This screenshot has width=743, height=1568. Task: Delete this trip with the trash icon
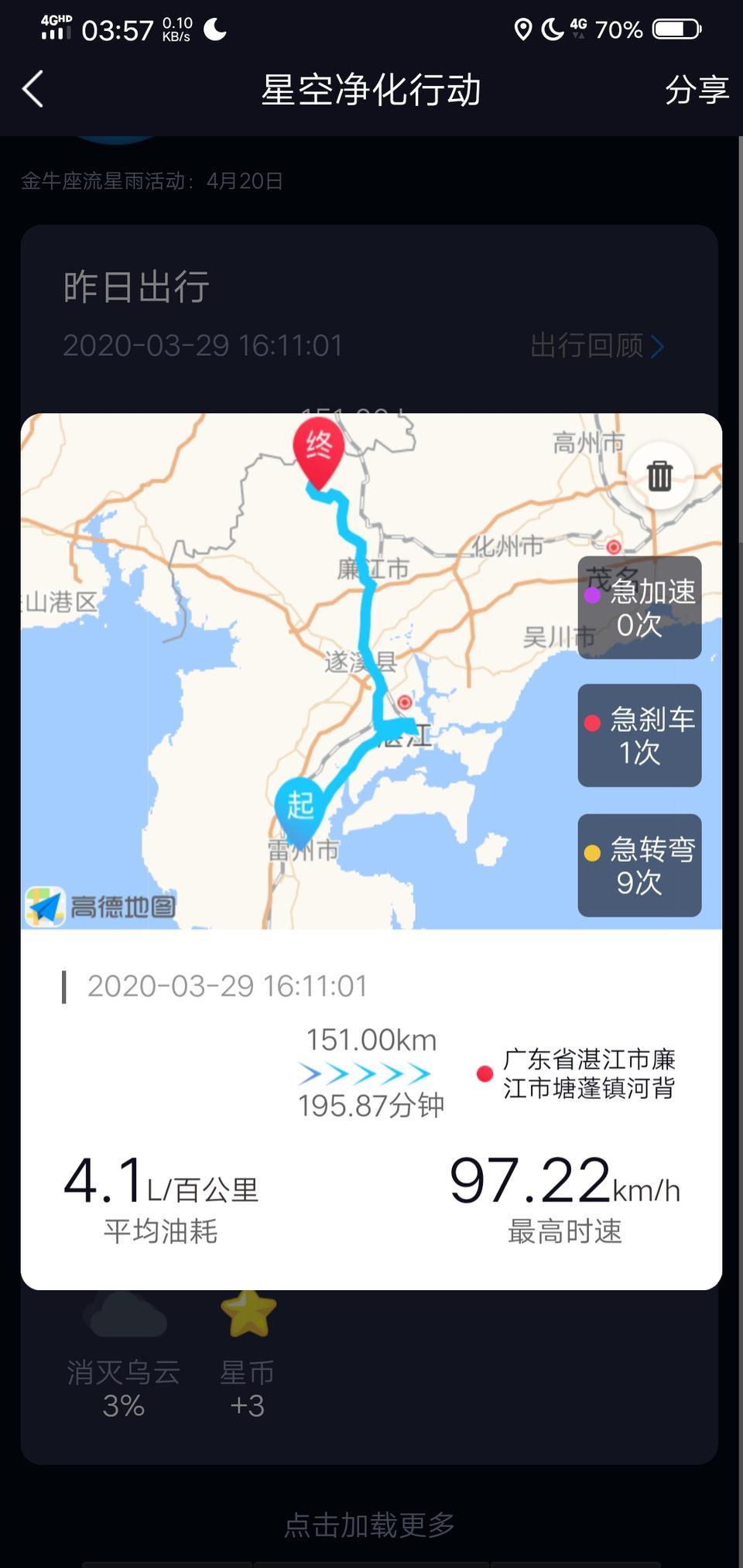[659, 475]
